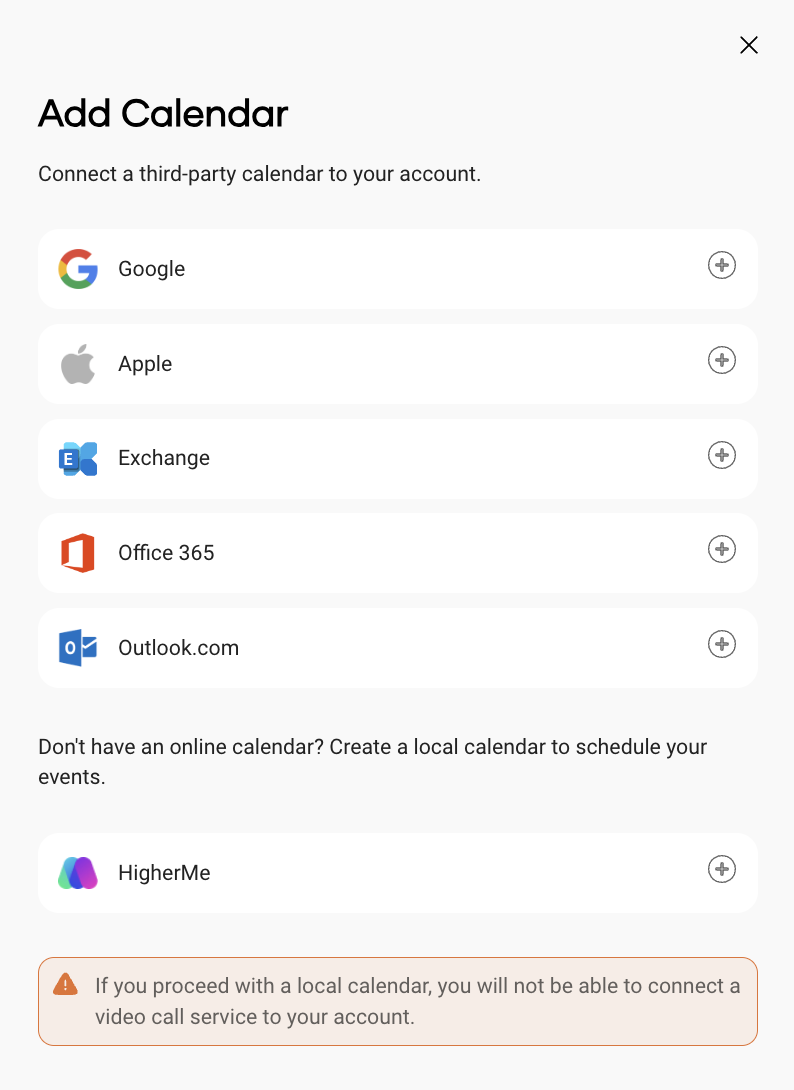Viewport: 794px width, 1090px height.
Task: Select the Office 365 row
Action: pos(397,552)
